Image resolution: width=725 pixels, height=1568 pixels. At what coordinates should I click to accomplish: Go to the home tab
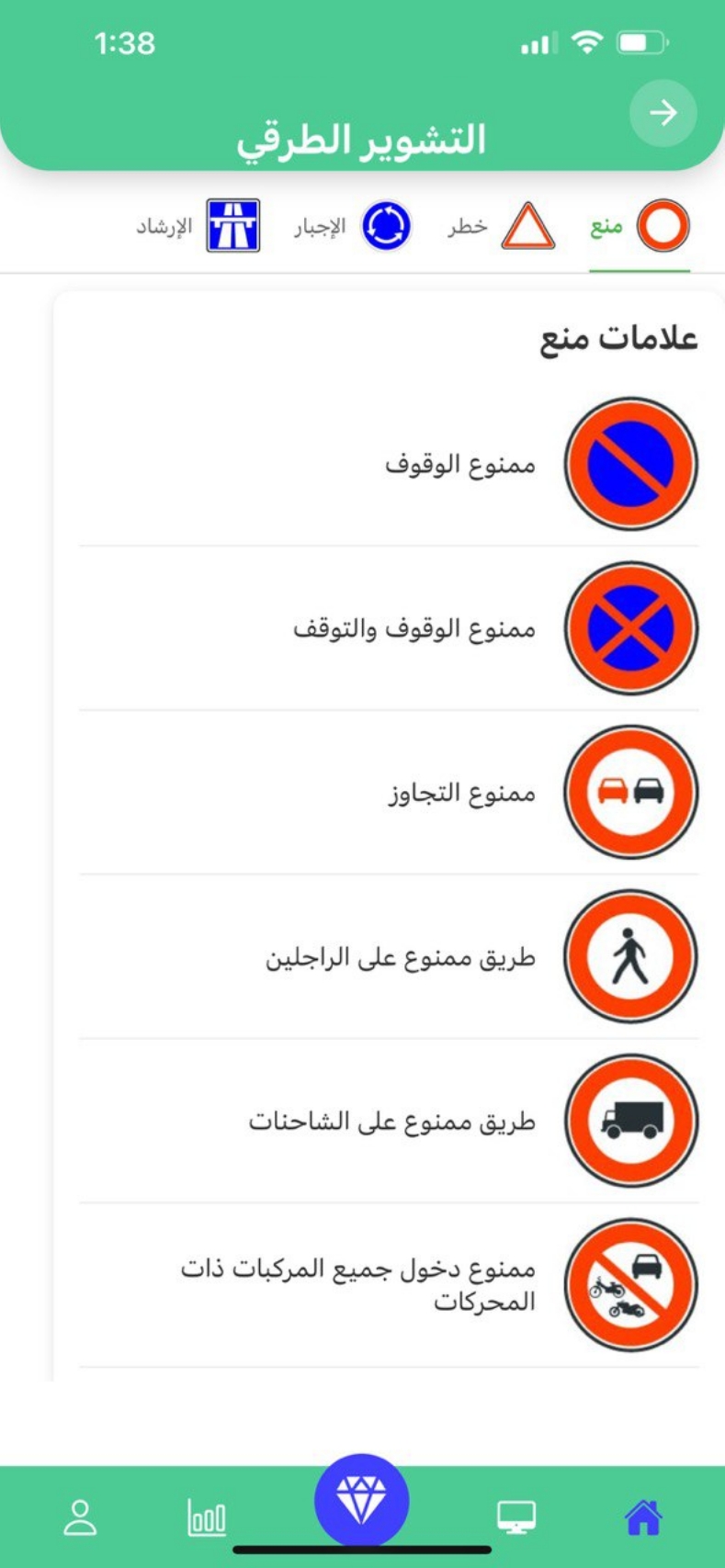pyautogui.click(x=643, y=1517)
